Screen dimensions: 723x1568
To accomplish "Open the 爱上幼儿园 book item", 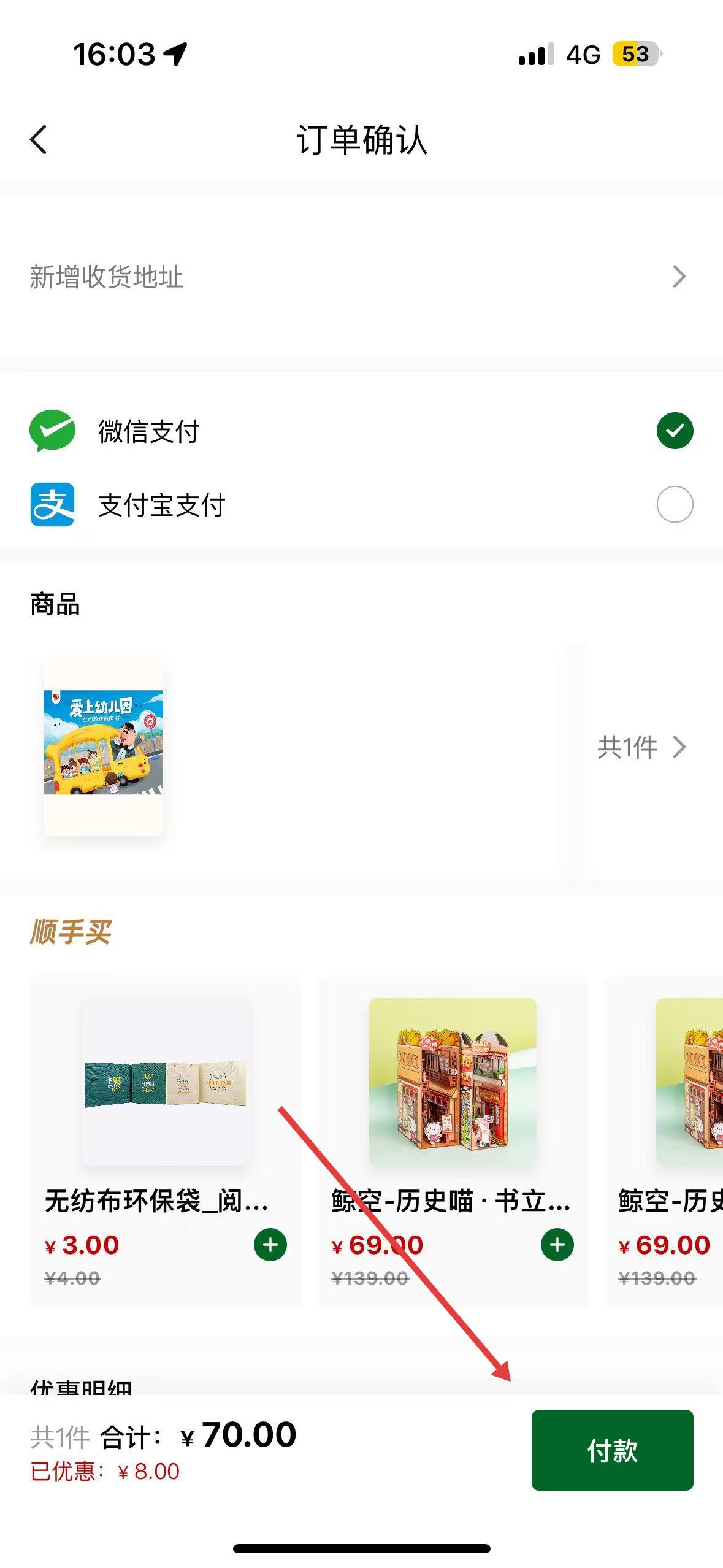I will (x=104, y=747).
